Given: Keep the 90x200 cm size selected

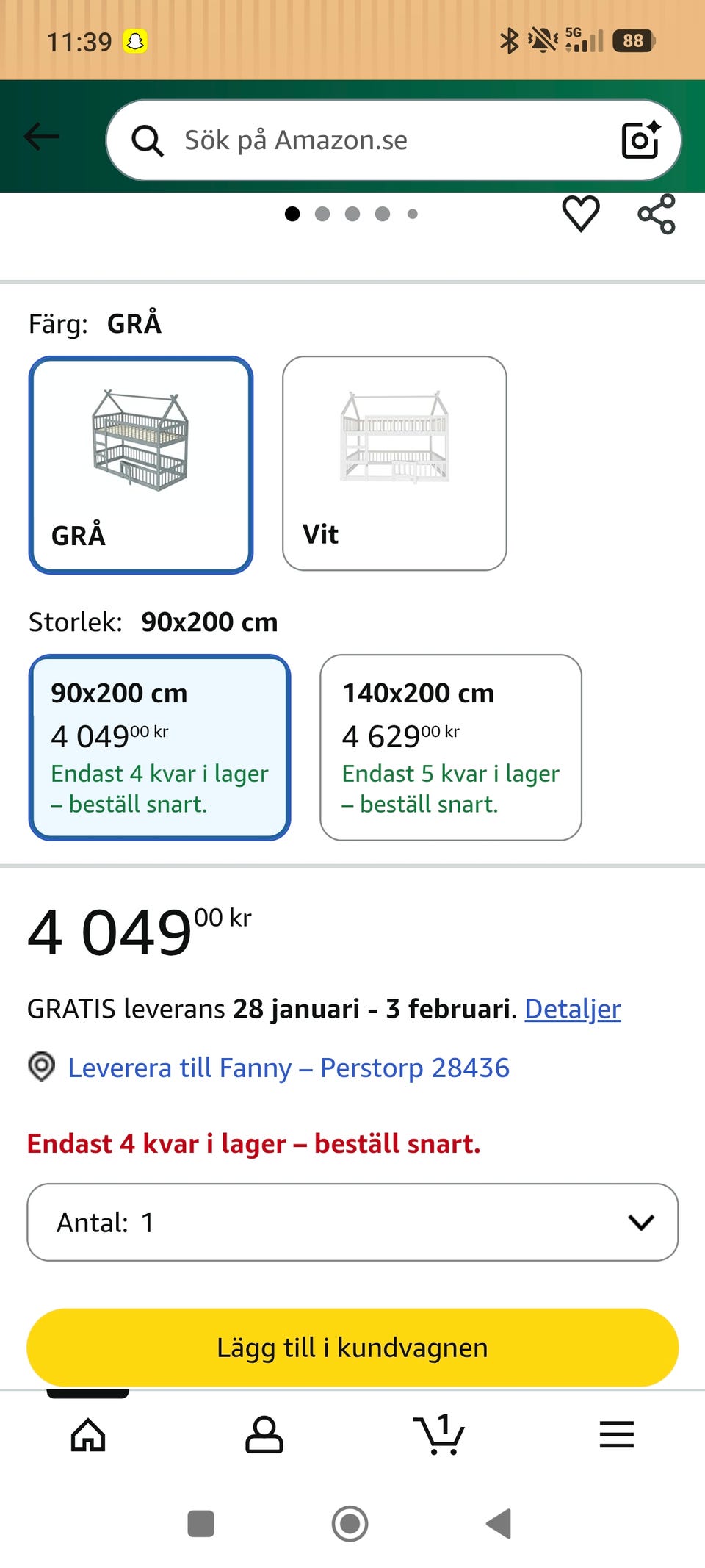Looking at the screenshot, I should (159, 744).
